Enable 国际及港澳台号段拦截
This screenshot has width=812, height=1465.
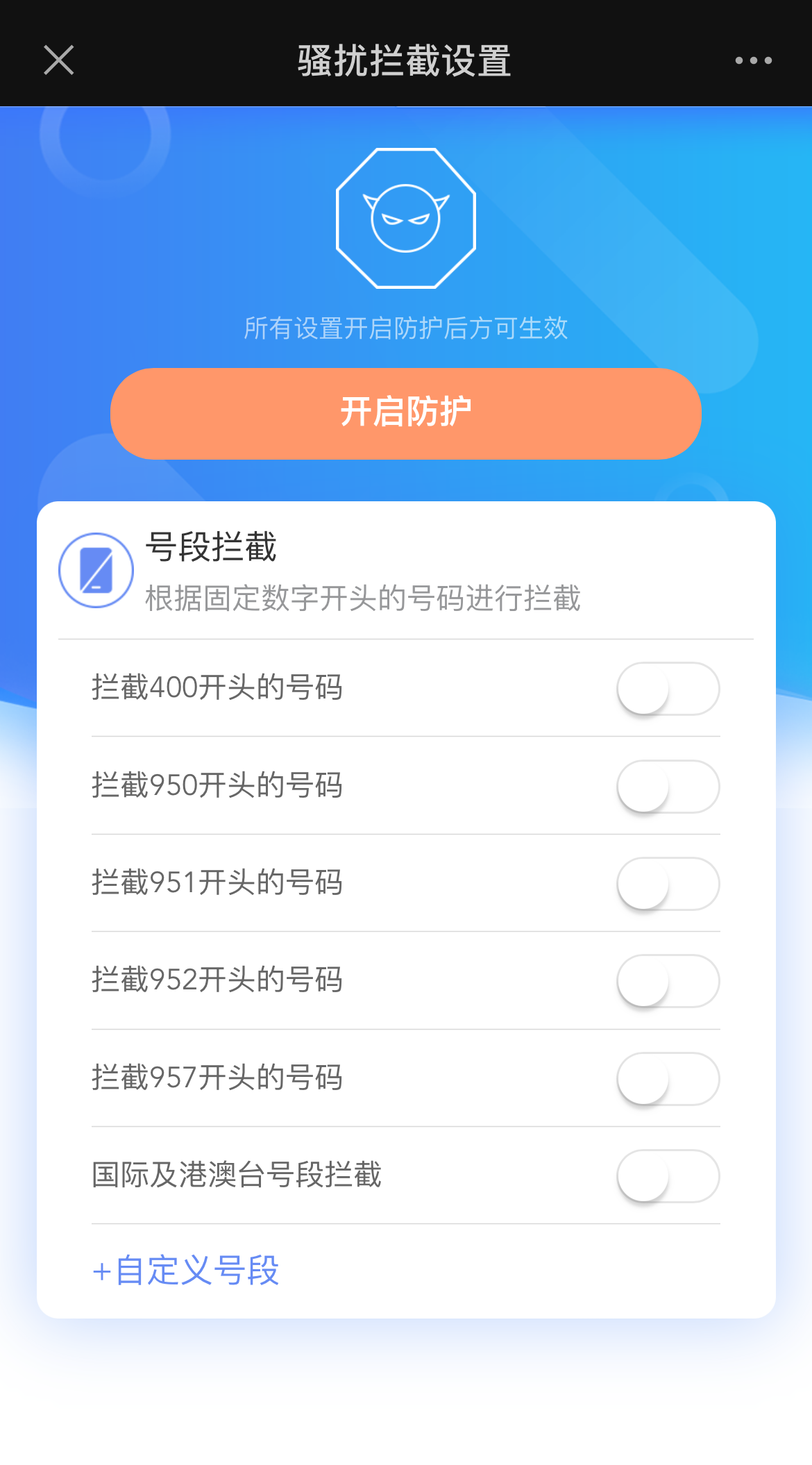(x=668, y=1176)
